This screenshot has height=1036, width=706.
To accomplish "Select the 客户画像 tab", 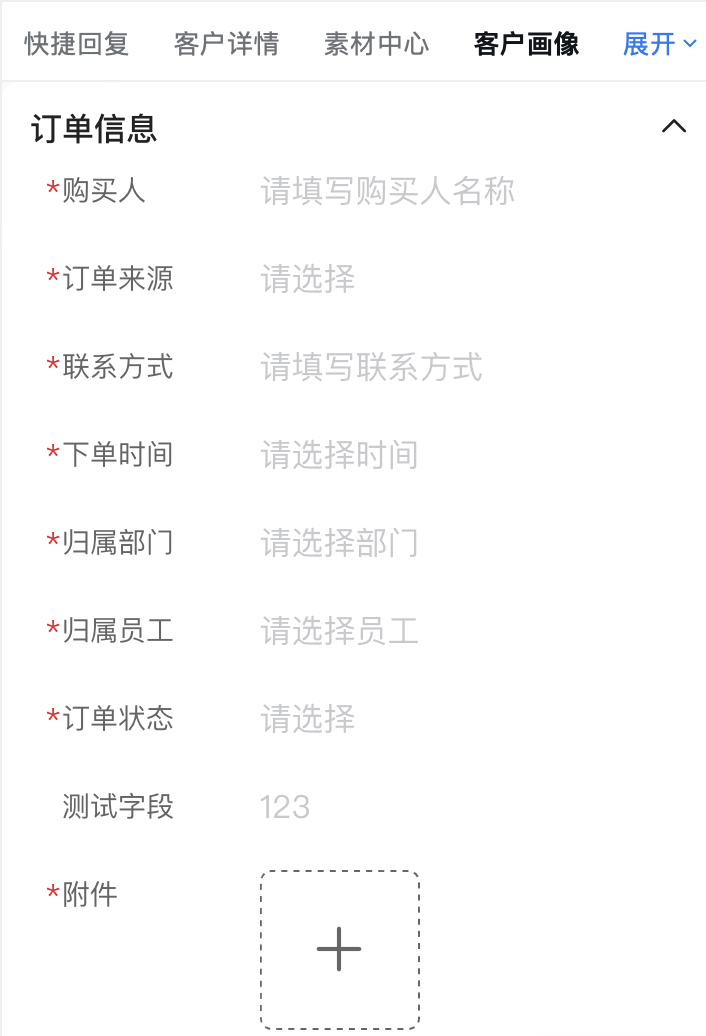I will [x=526, y=44].
